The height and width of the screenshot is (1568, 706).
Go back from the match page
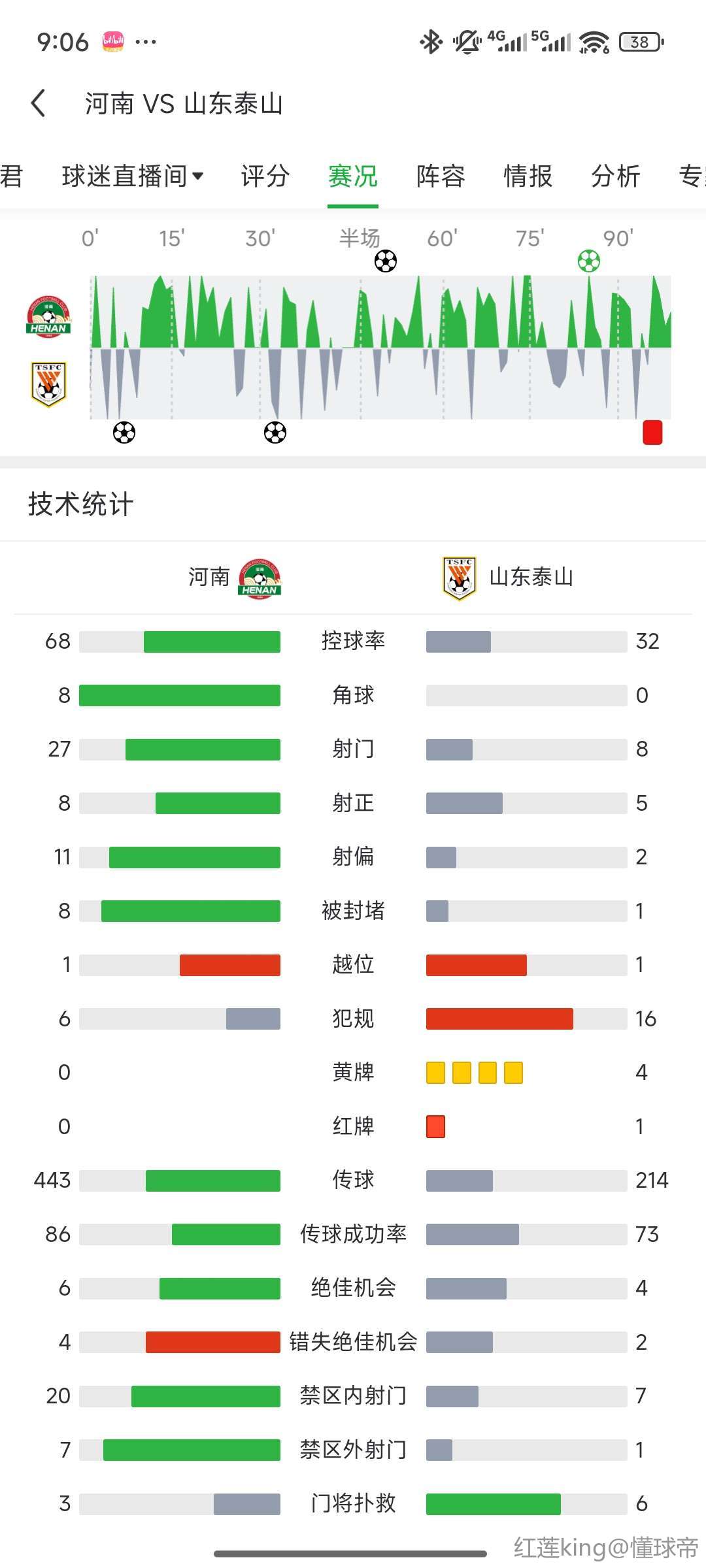pos(39,104)
